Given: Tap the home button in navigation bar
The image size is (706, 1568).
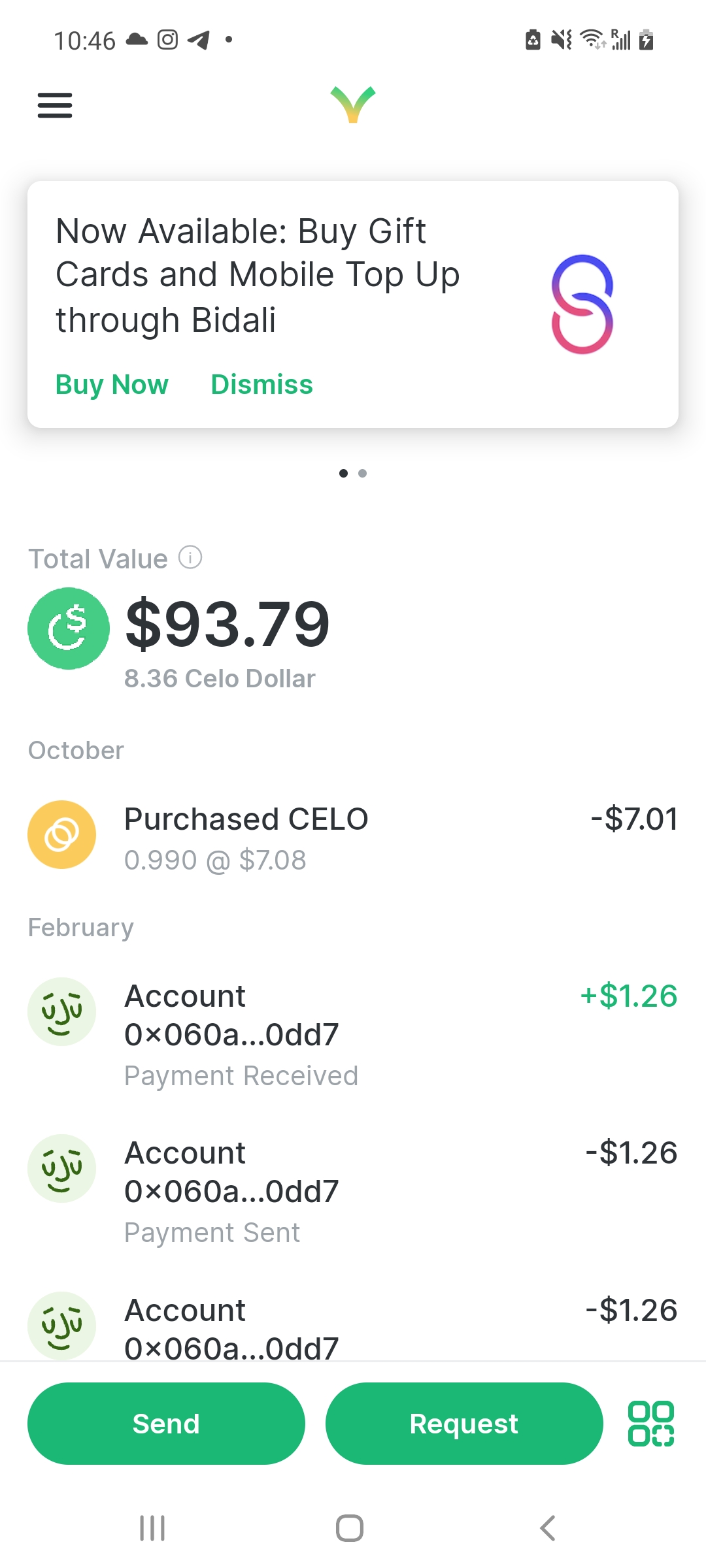Looking at the screenshot, I should [x=350, y=1527].
